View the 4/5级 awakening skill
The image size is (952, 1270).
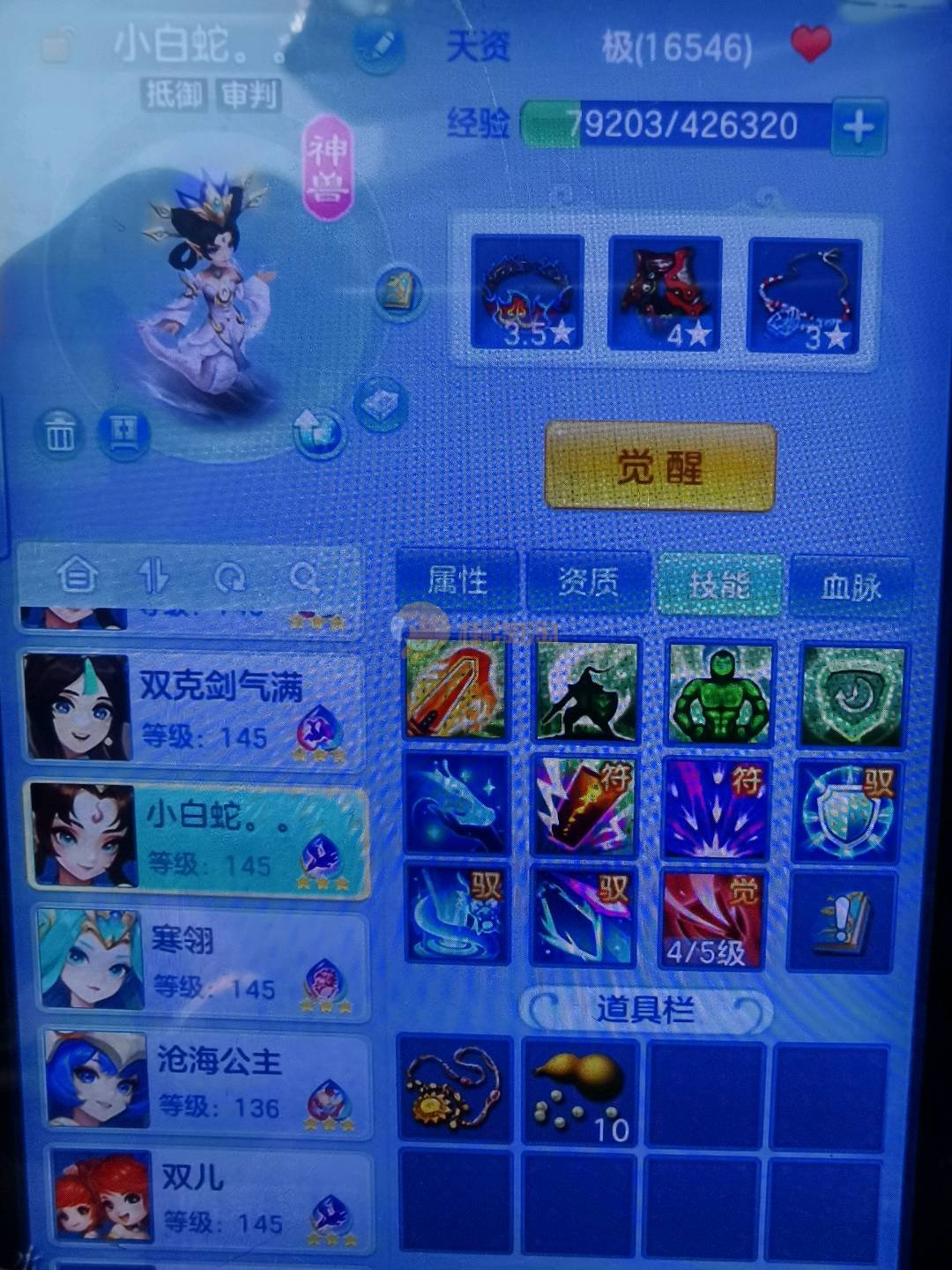[x=712, y=917]
